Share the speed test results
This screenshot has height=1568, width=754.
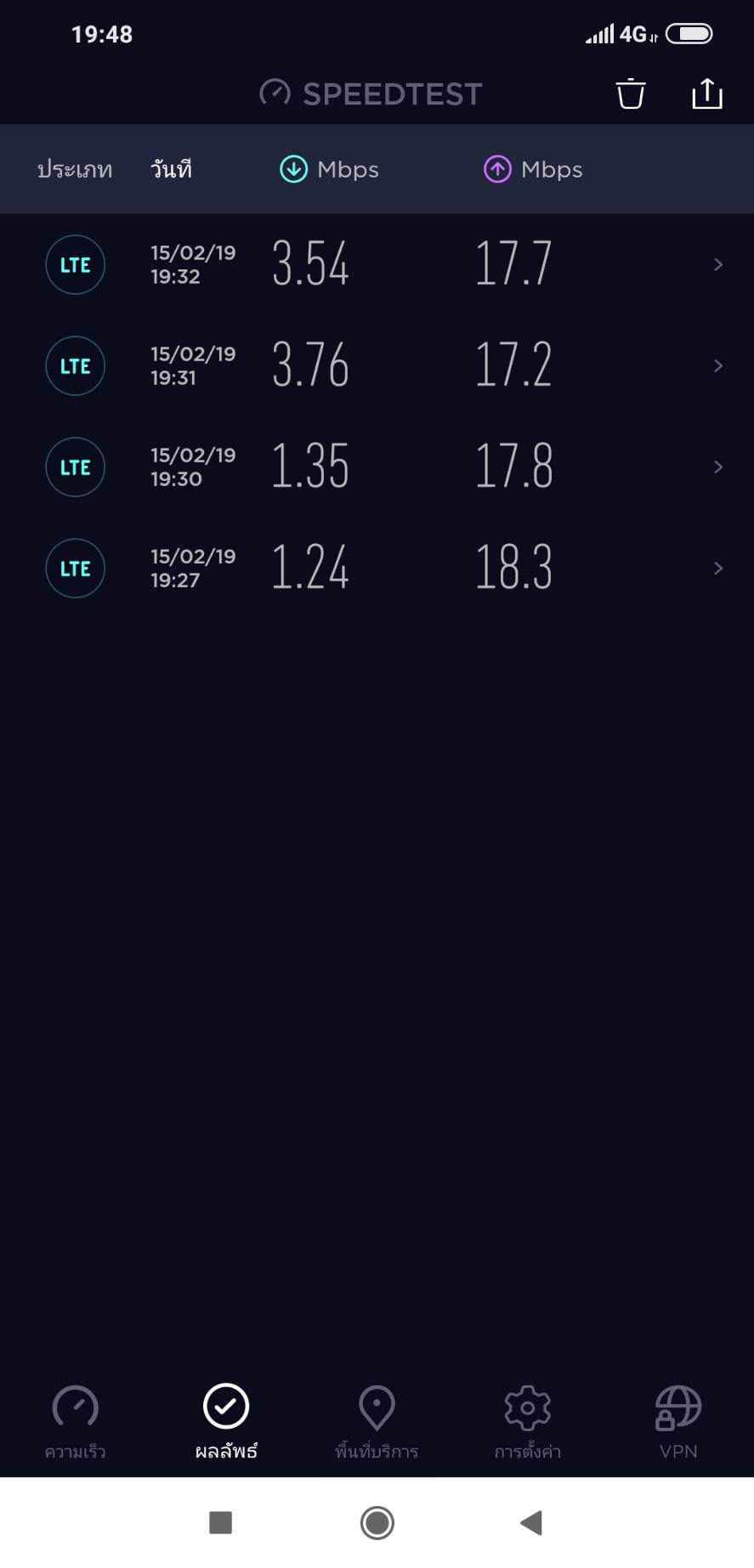click(707, 93)
